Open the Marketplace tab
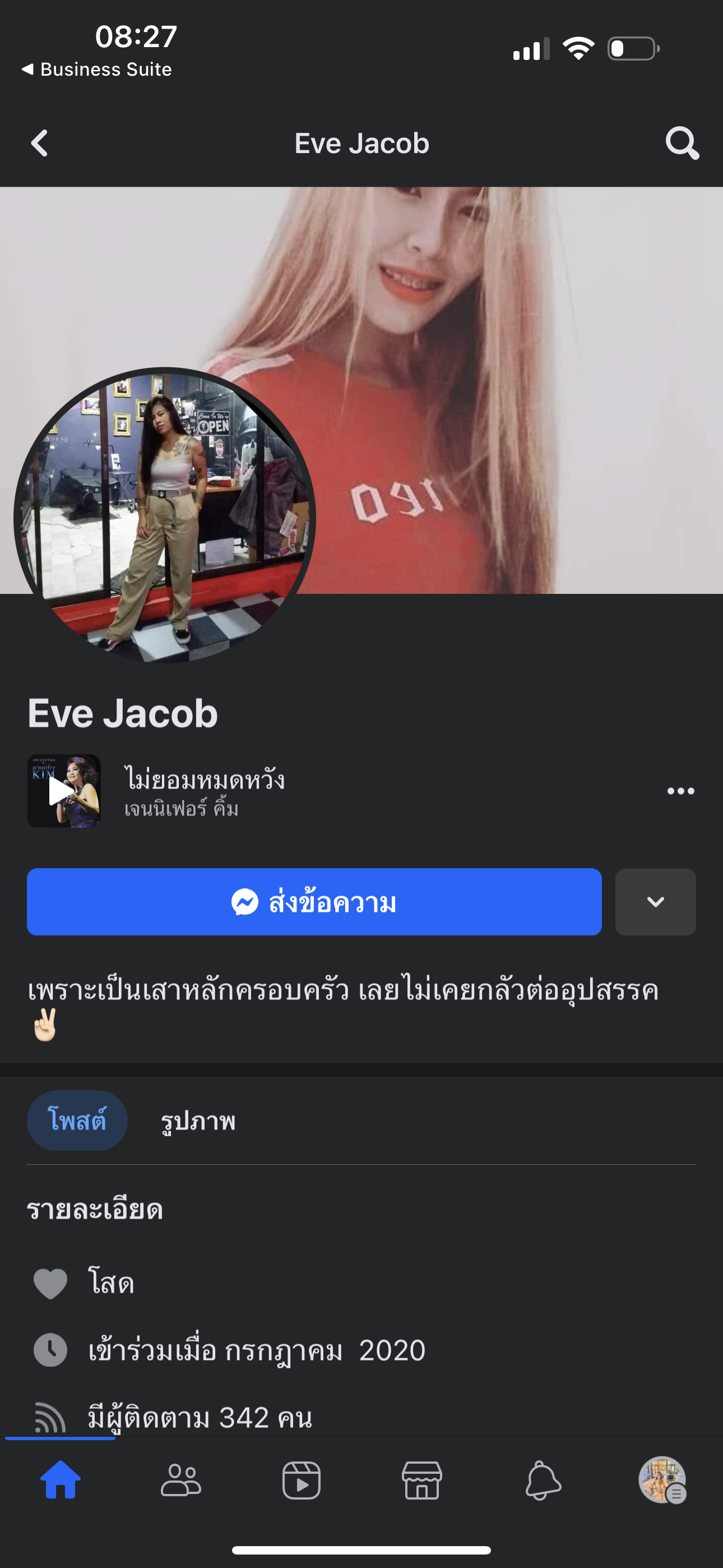This screenshot has height=1568, width=723. coord(421,1480)
